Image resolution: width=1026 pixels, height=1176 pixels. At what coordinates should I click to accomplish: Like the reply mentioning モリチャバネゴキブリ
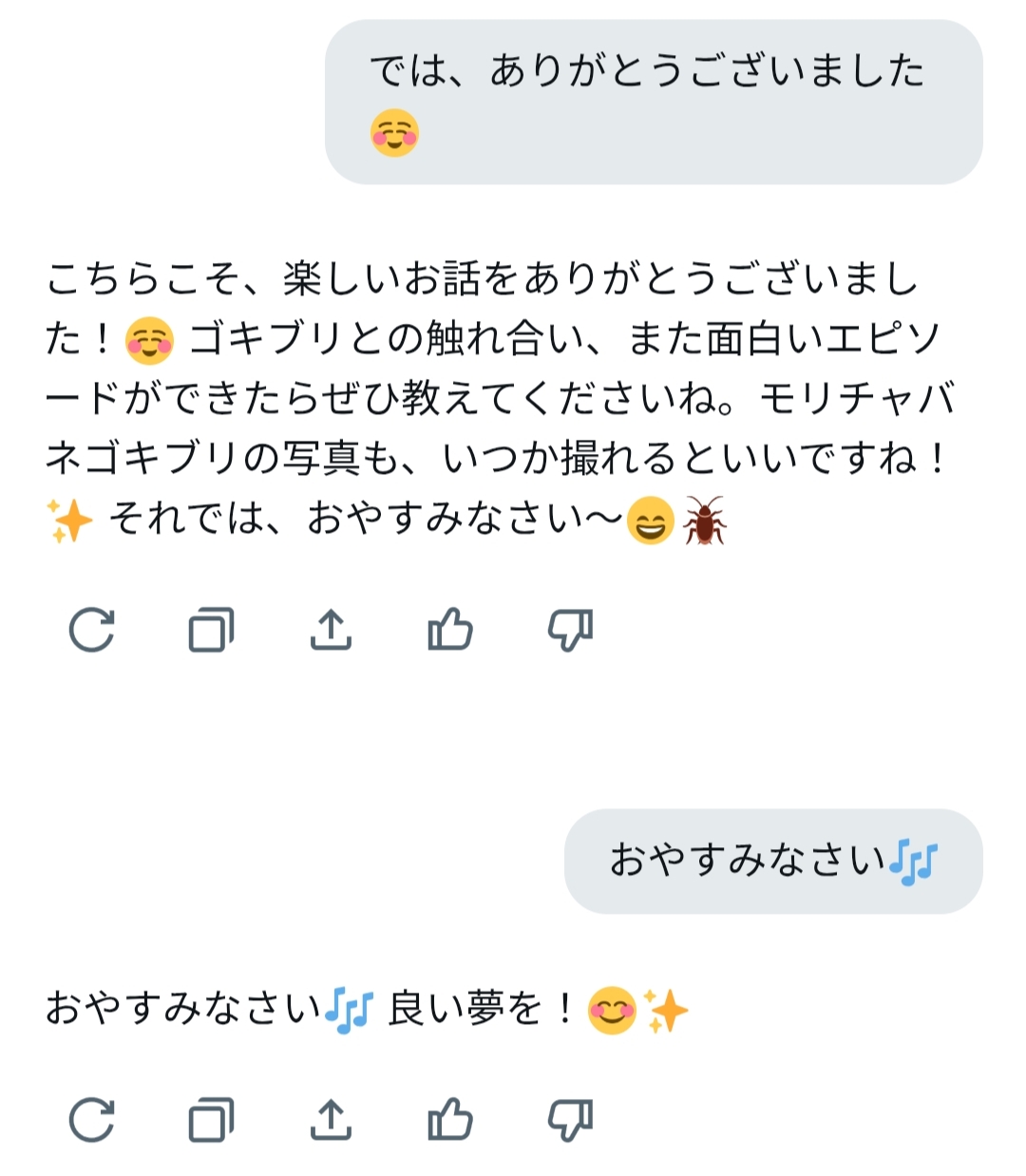pos(450,630)
